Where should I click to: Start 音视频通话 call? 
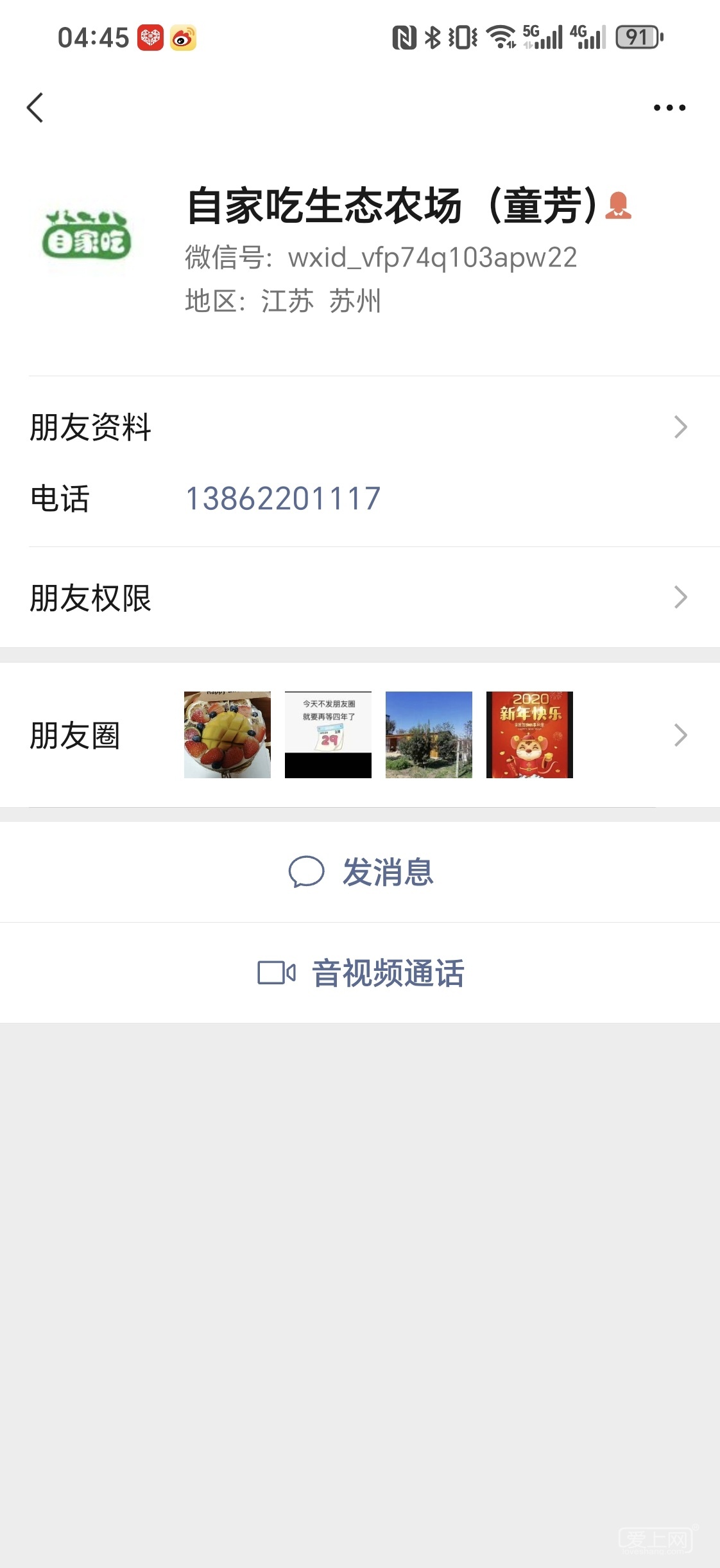(360, 973)
